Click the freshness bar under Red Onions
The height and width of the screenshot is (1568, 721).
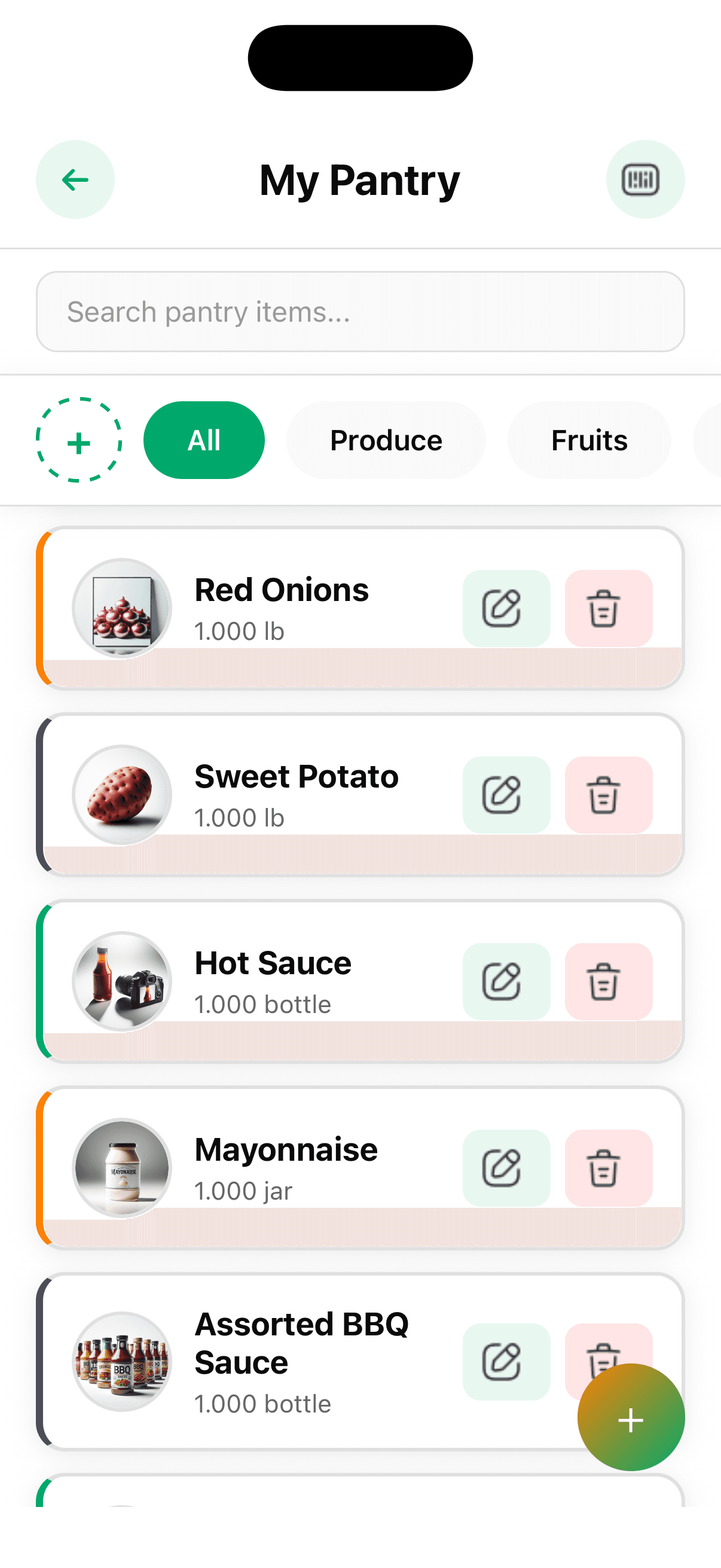364,667
